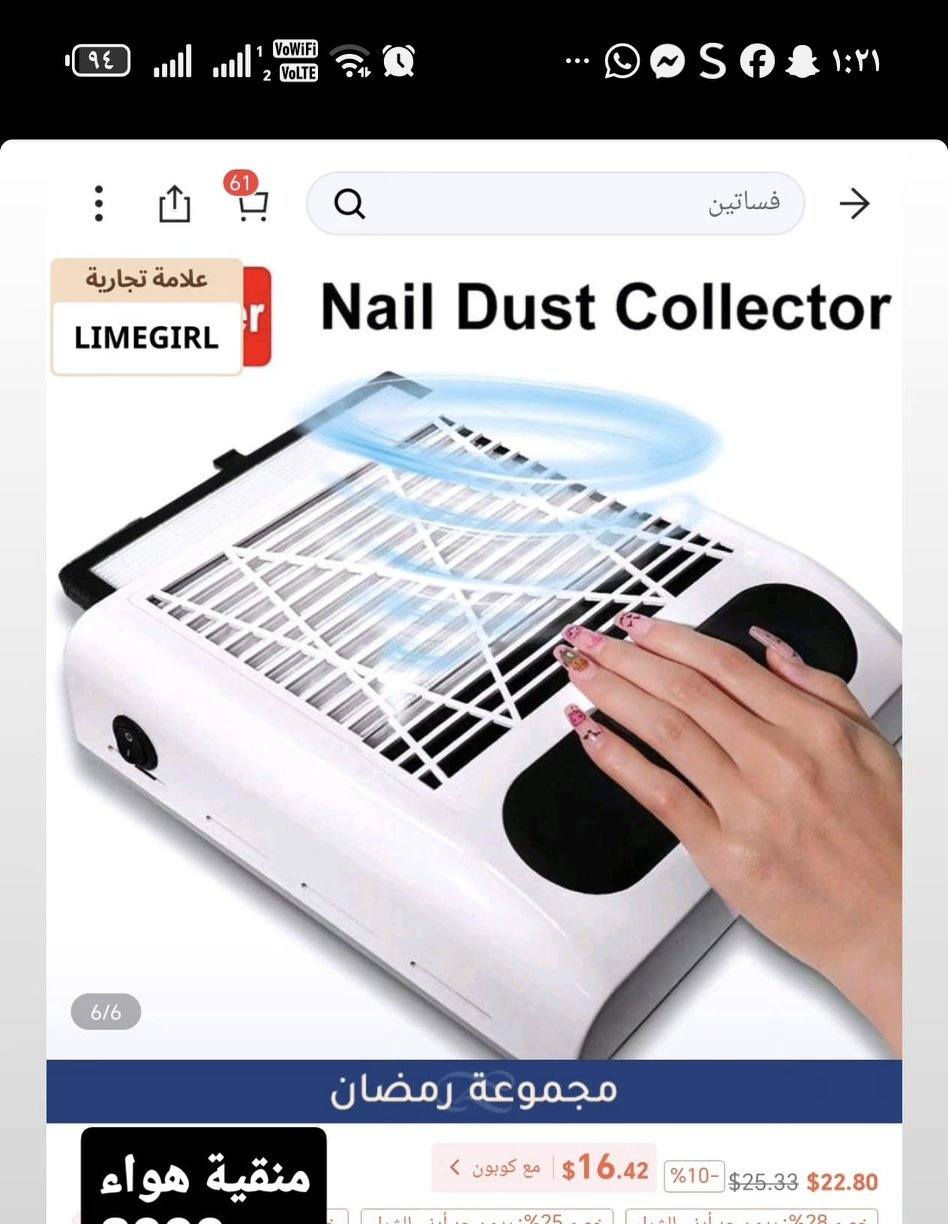
Task: Click the back arrow to return
Action: coord(855,204)
